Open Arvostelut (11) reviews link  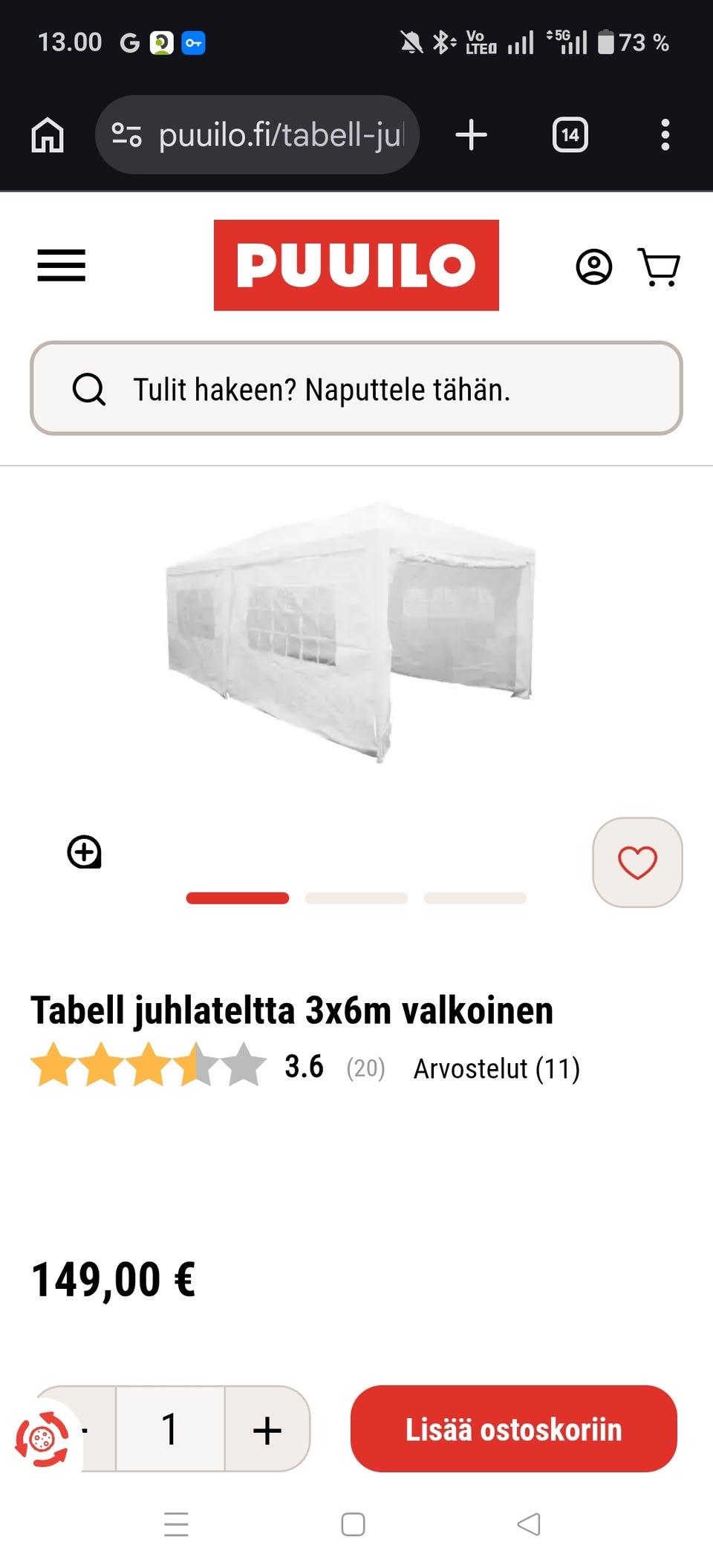[497, 1069]
